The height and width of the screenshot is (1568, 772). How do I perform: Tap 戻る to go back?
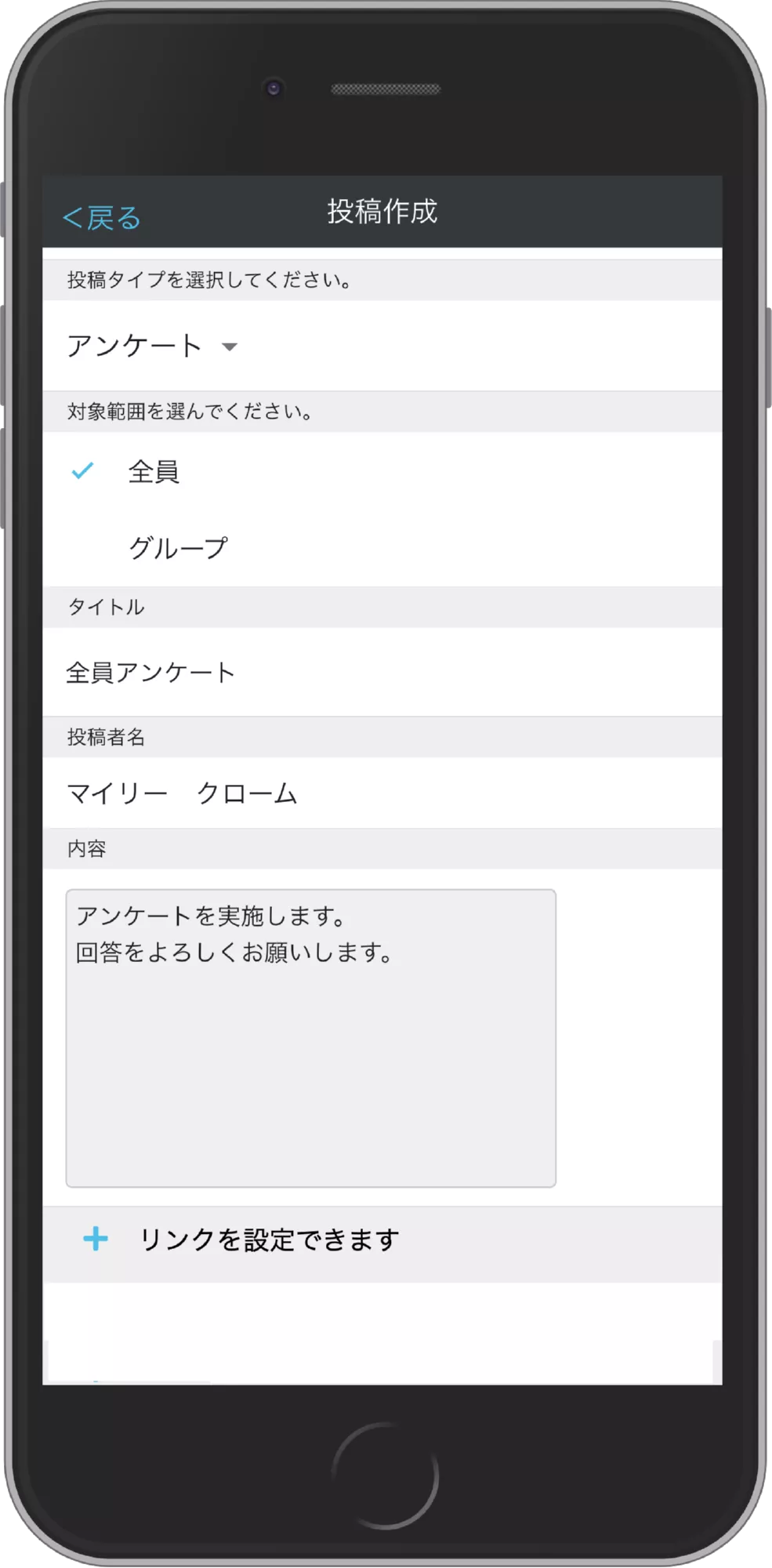[100, 216]
